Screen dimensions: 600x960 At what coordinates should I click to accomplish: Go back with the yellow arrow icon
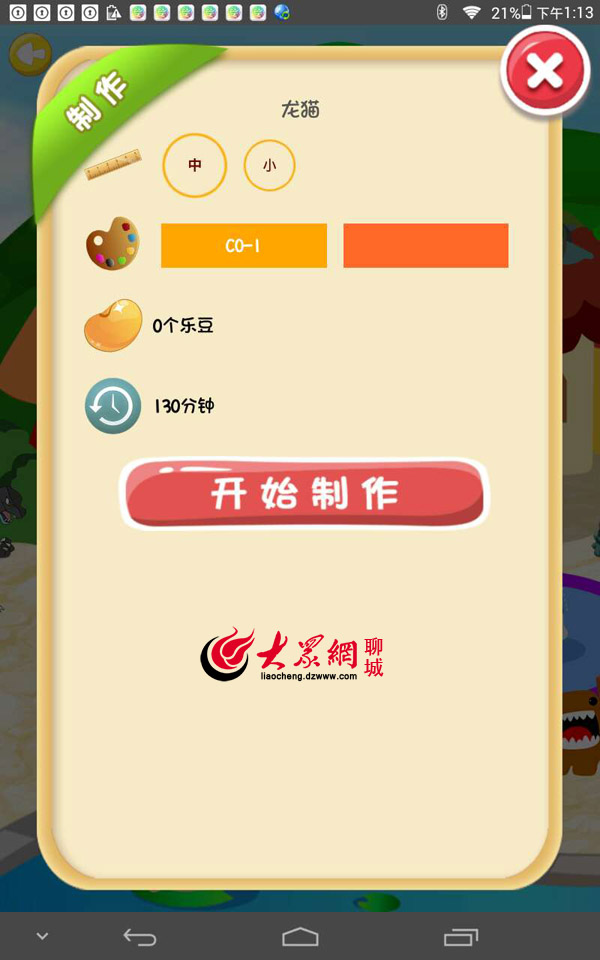(x=30, y=53)
